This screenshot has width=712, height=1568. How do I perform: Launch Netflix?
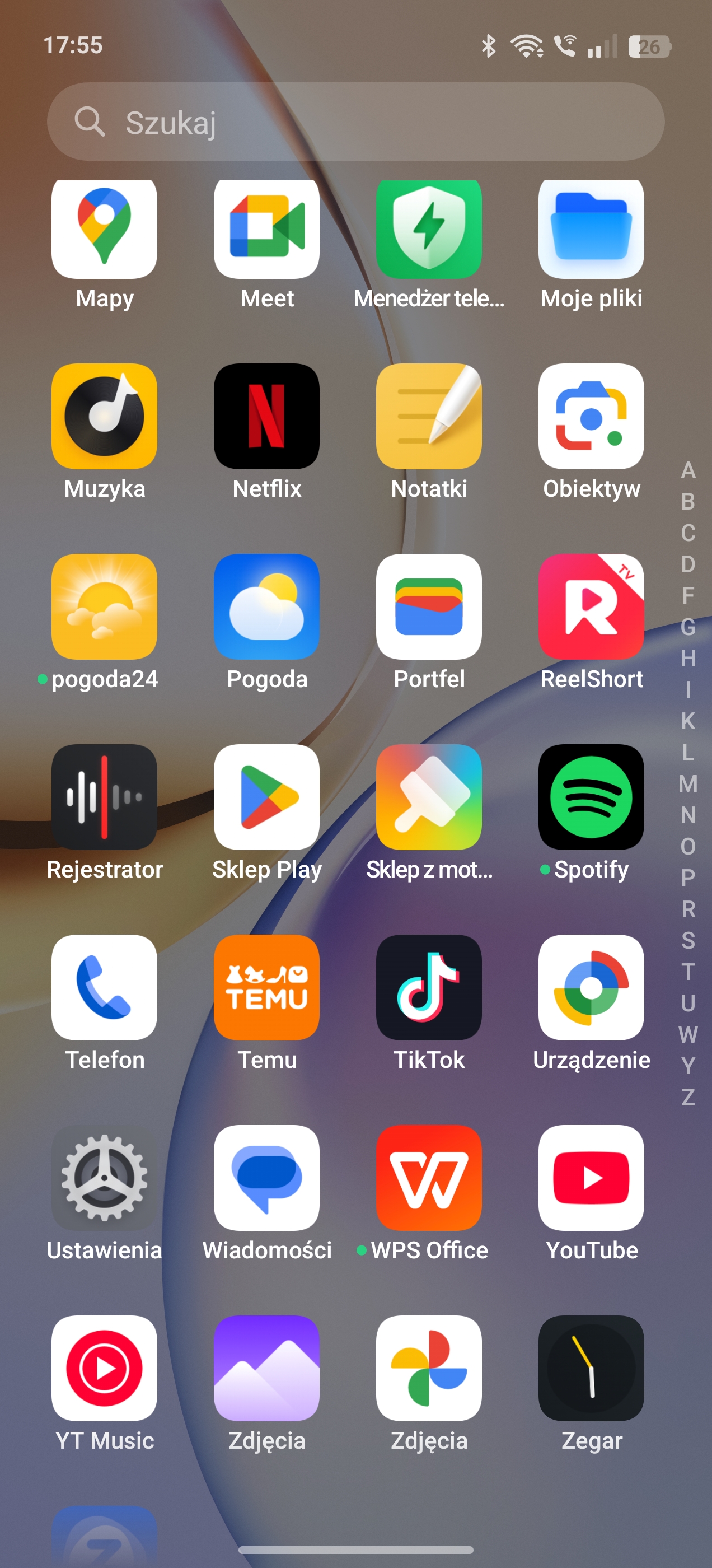coord(266,416)
